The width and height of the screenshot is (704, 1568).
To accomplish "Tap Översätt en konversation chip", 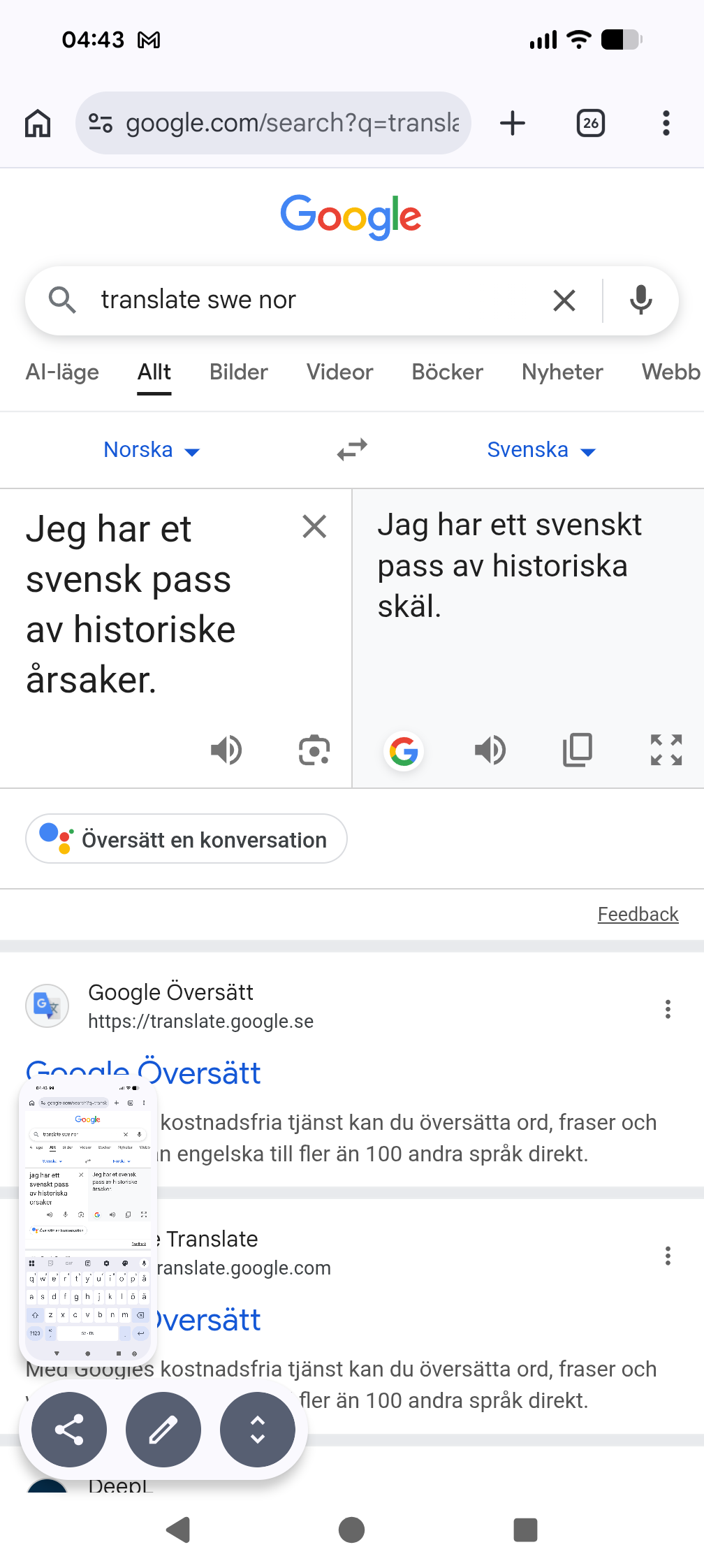I will (x=186, y=839).
